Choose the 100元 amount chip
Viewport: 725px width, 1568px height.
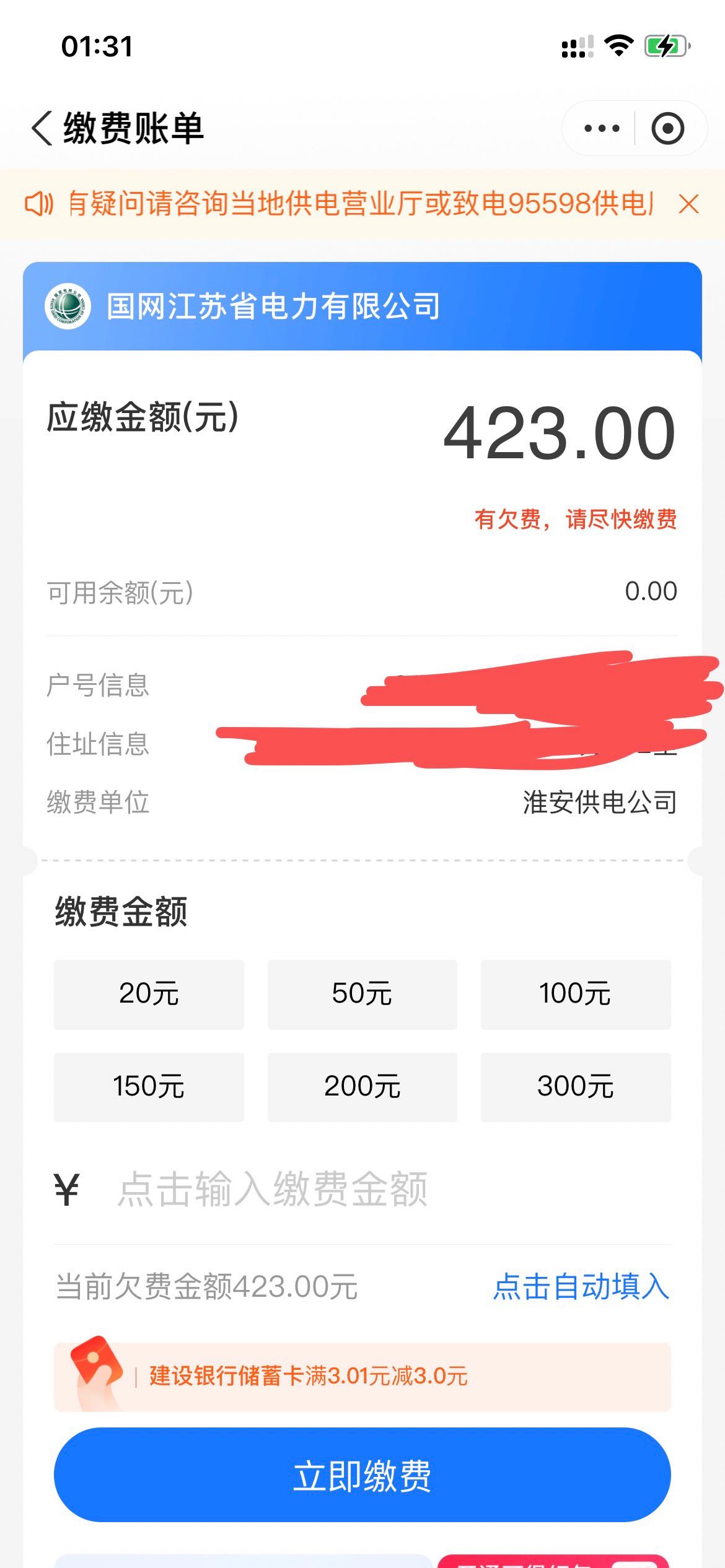tap(576, 994)
